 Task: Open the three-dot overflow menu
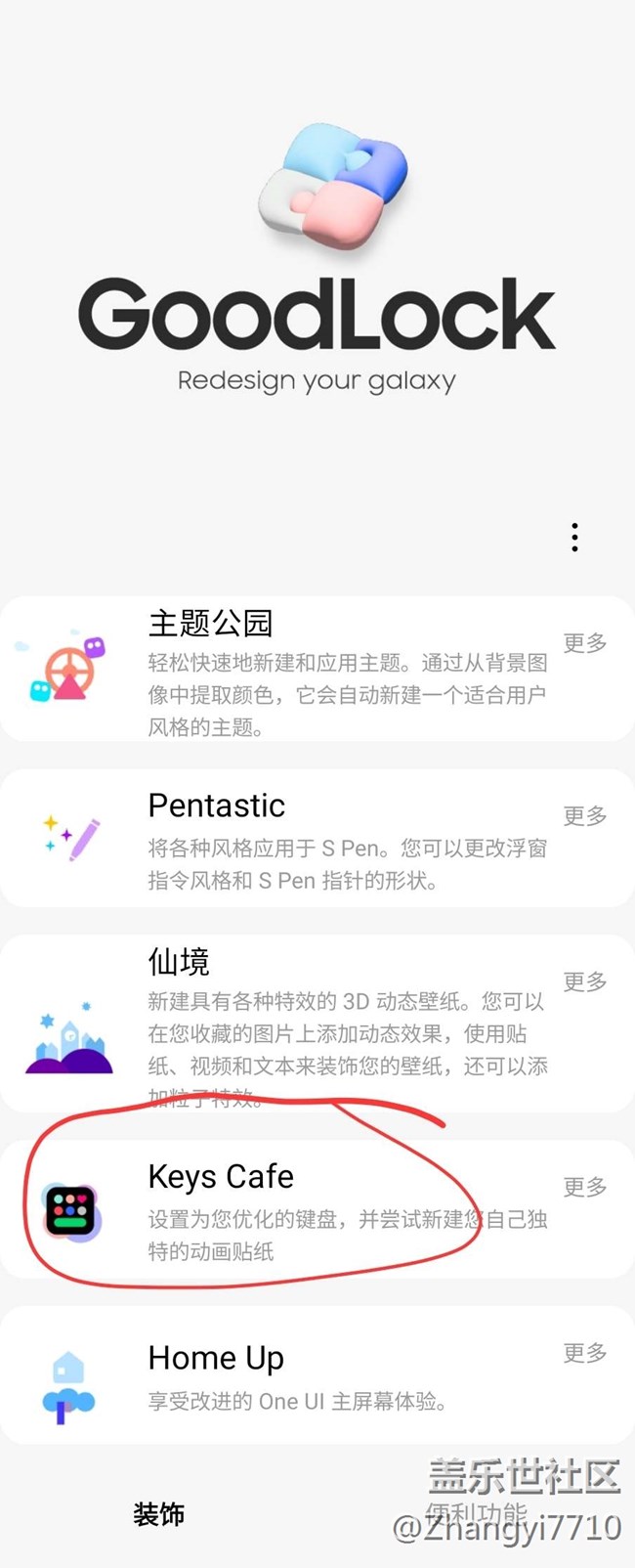coord(574,537)
